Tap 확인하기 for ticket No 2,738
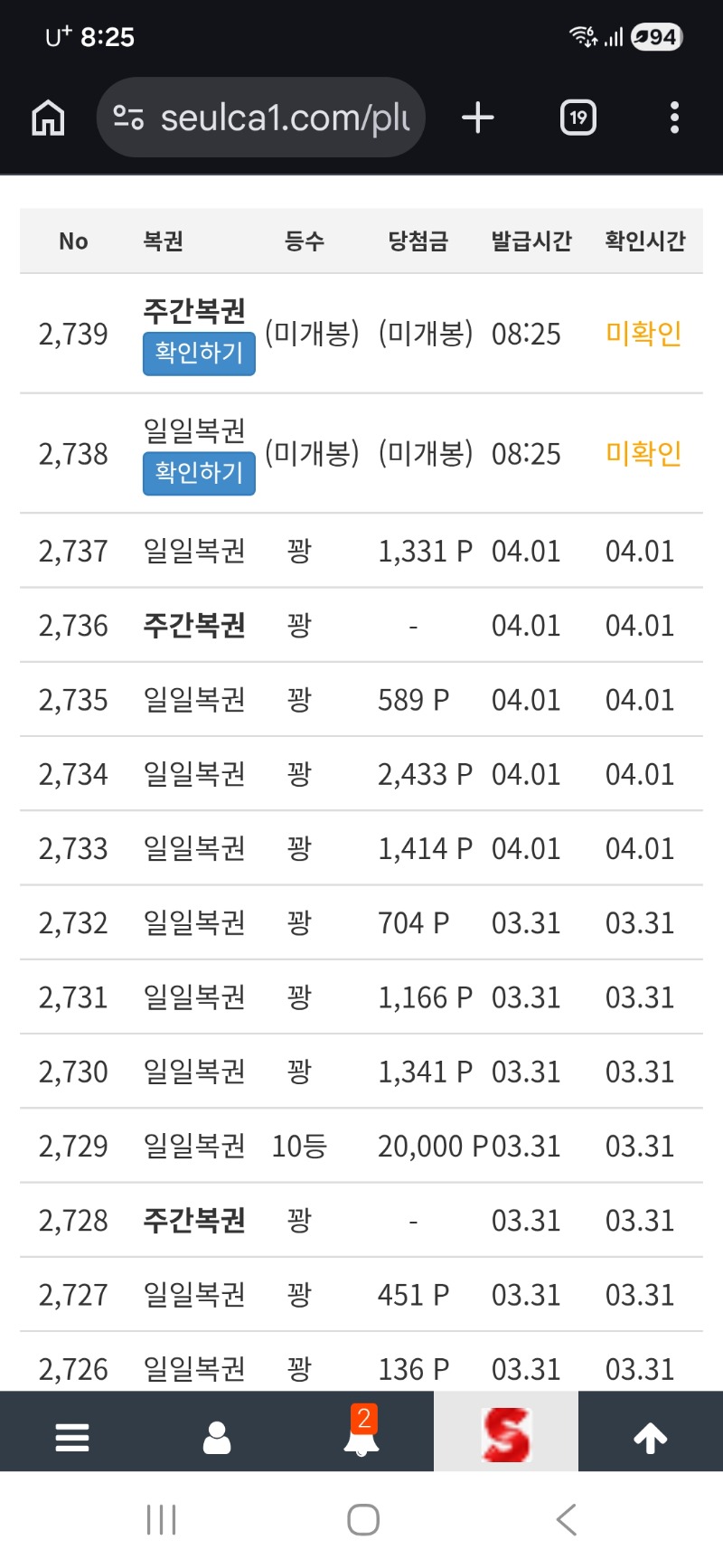Image resolution: width=723 pixels, height=1568 pixels. click(199, 473)
